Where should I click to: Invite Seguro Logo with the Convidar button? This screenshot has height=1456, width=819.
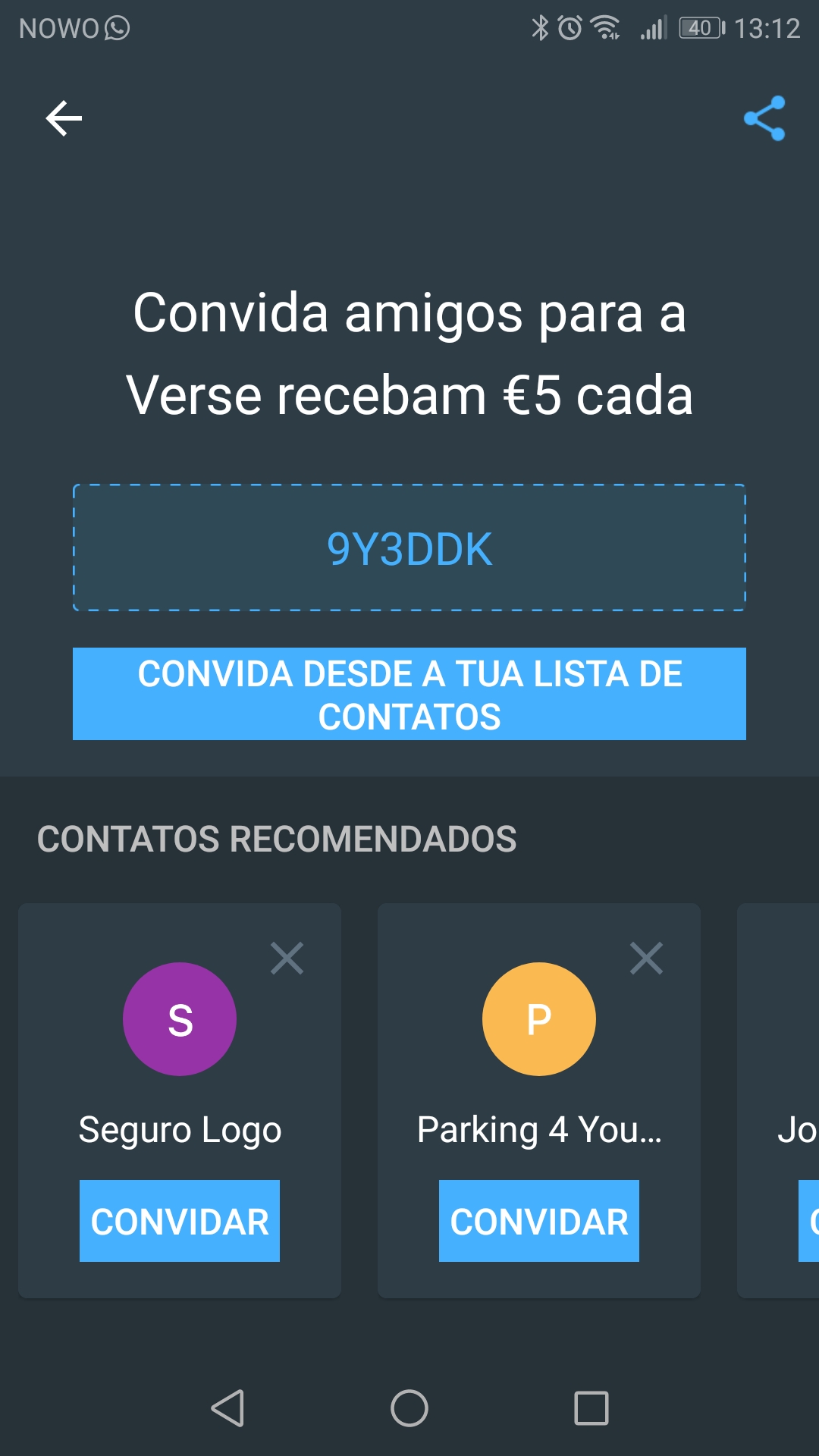[180, 1221]
